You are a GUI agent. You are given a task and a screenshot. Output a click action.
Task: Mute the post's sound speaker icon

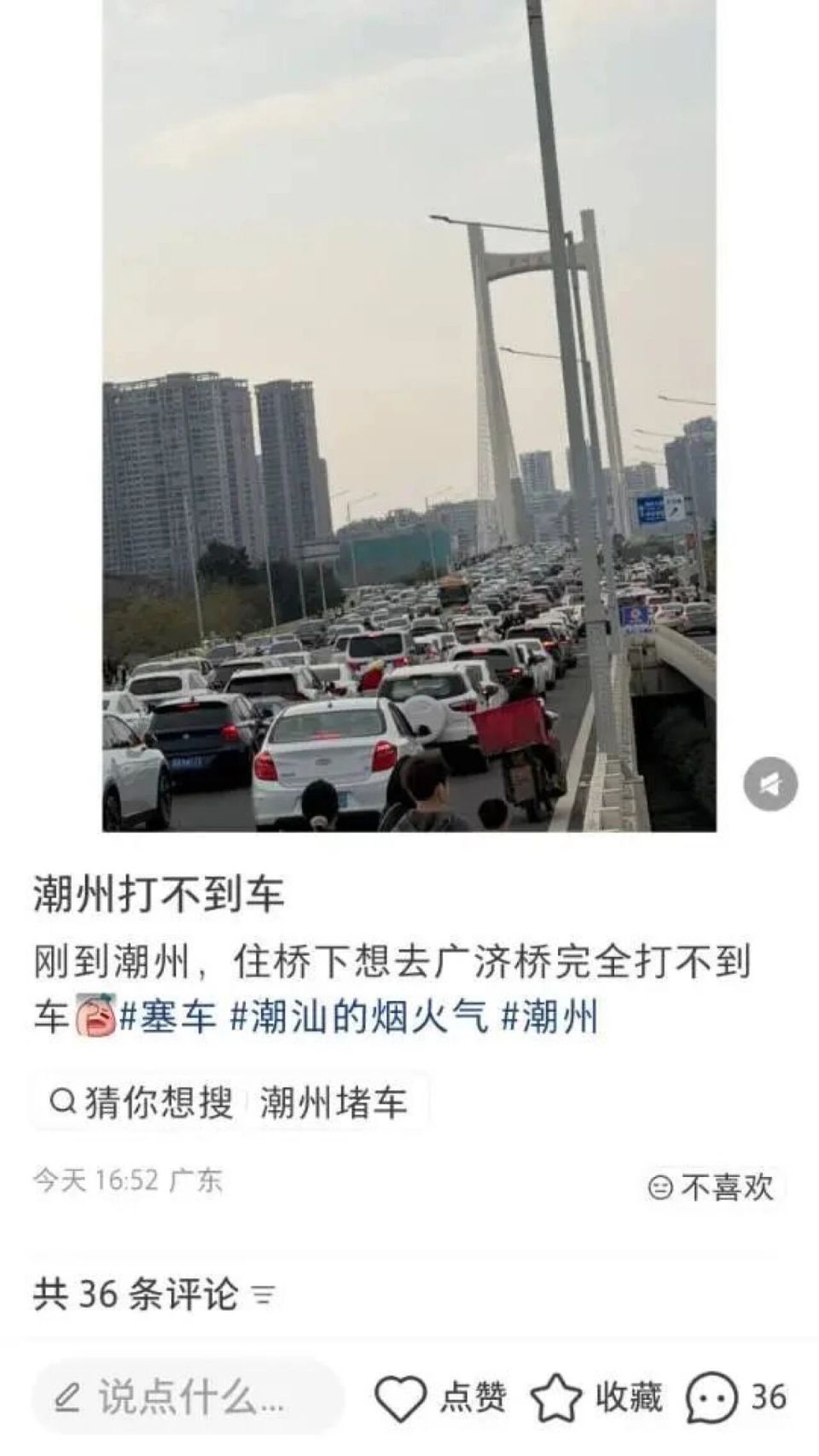(770, 783)
